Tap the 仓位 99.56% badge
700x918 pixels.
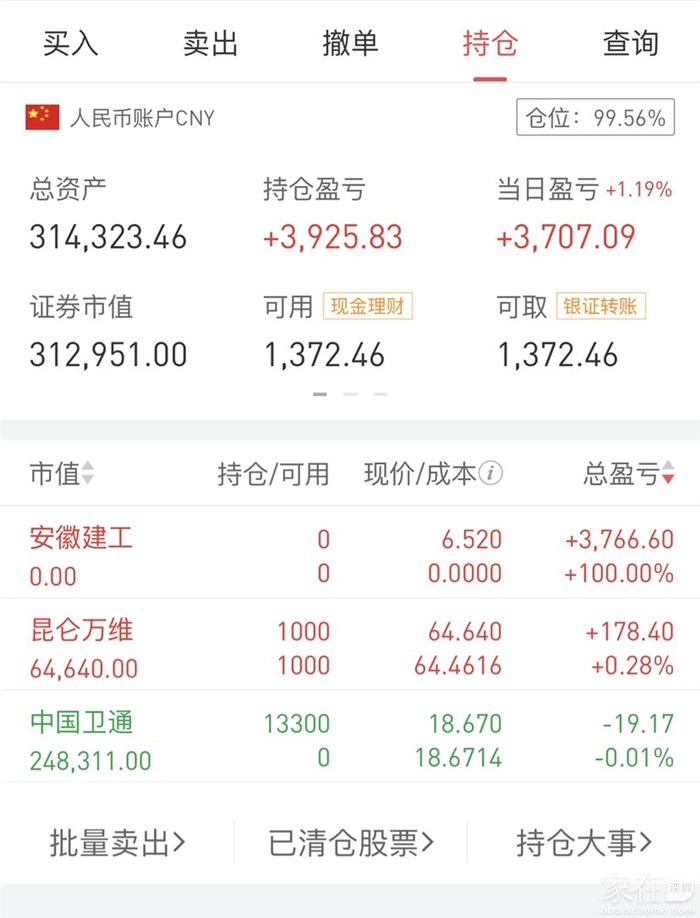[595, 118]
